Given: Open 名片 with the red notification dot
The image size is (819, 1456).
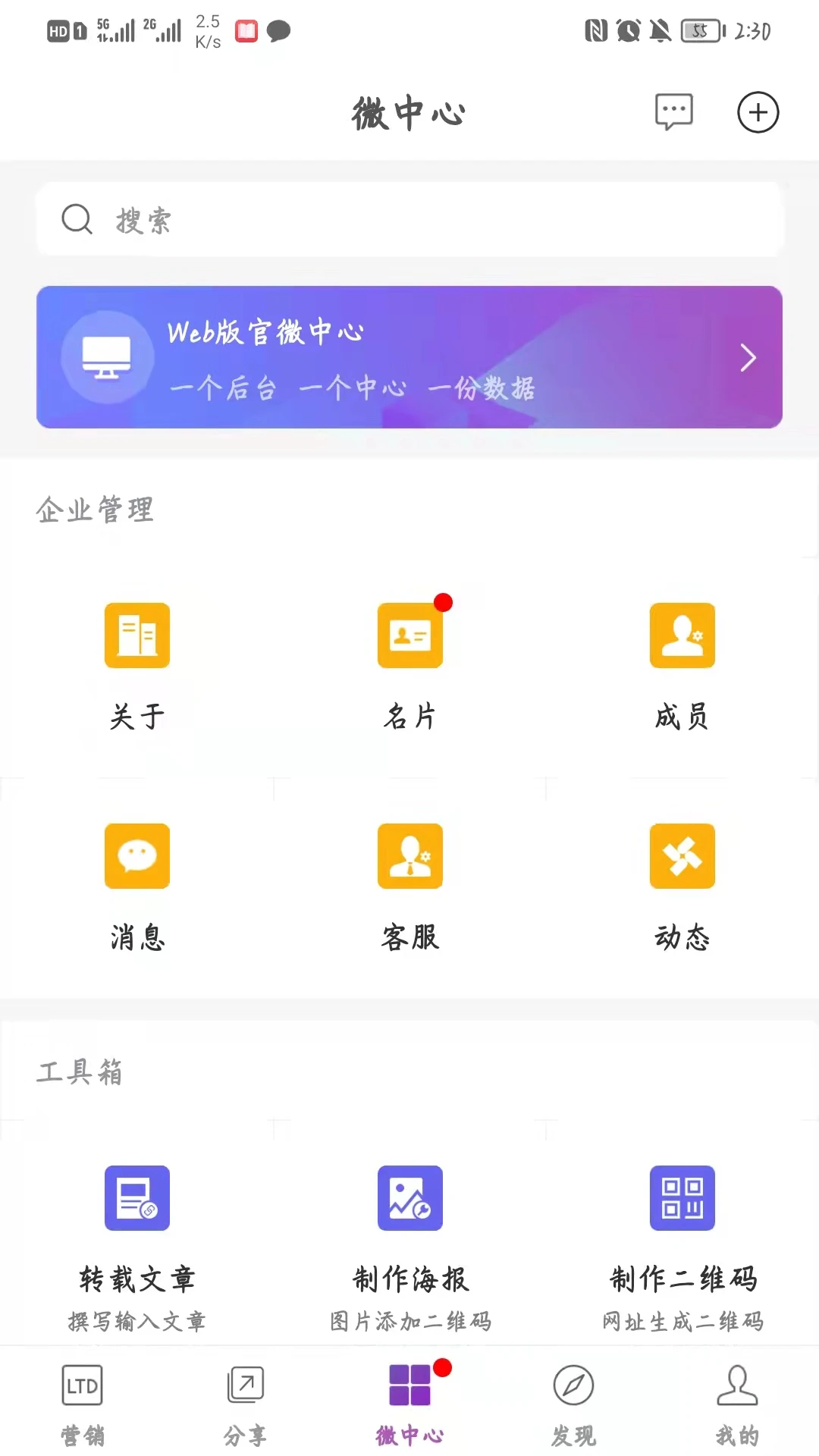Looking at the screenshot, I should (409, 635).
